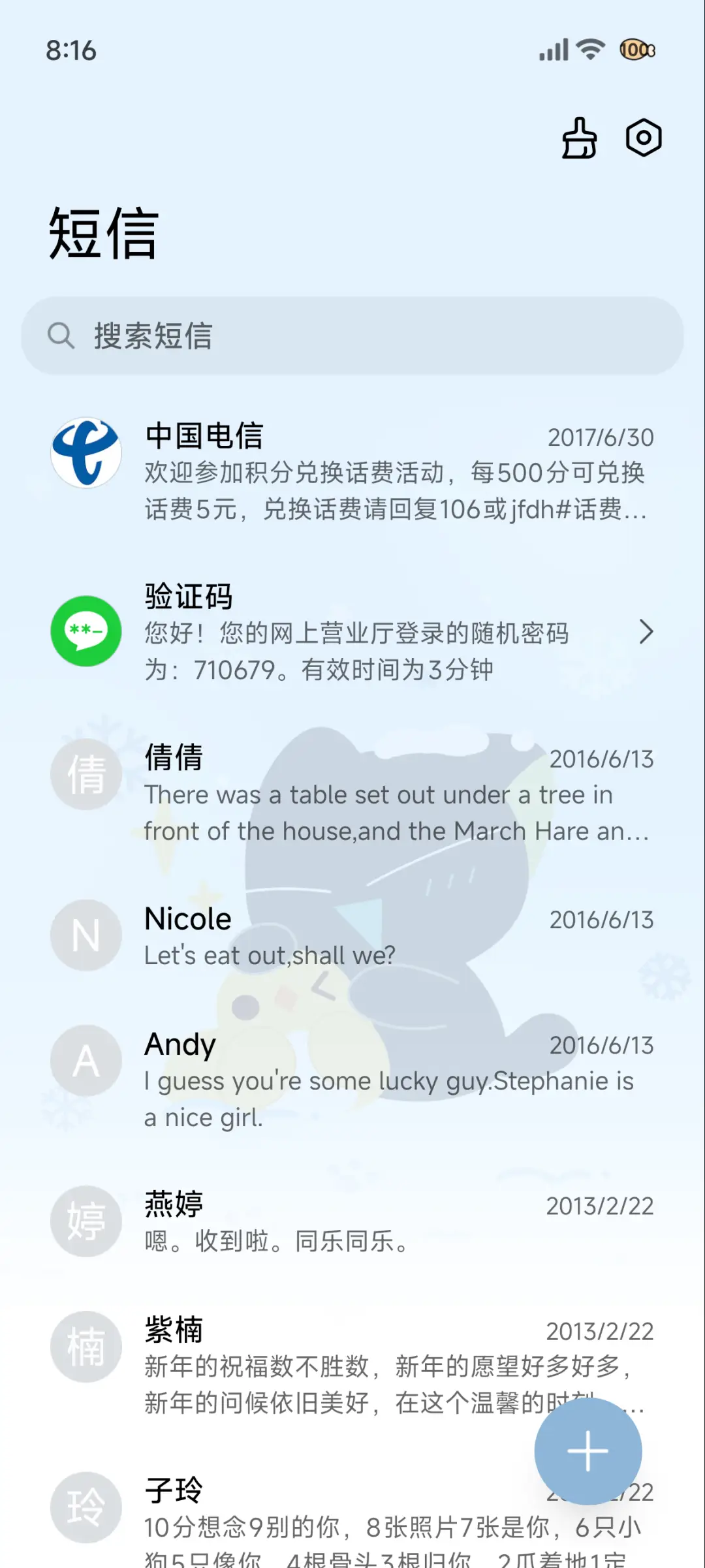Tap the 8:16 clock in status bar
705x1568 pixels.
coord(70,49)
